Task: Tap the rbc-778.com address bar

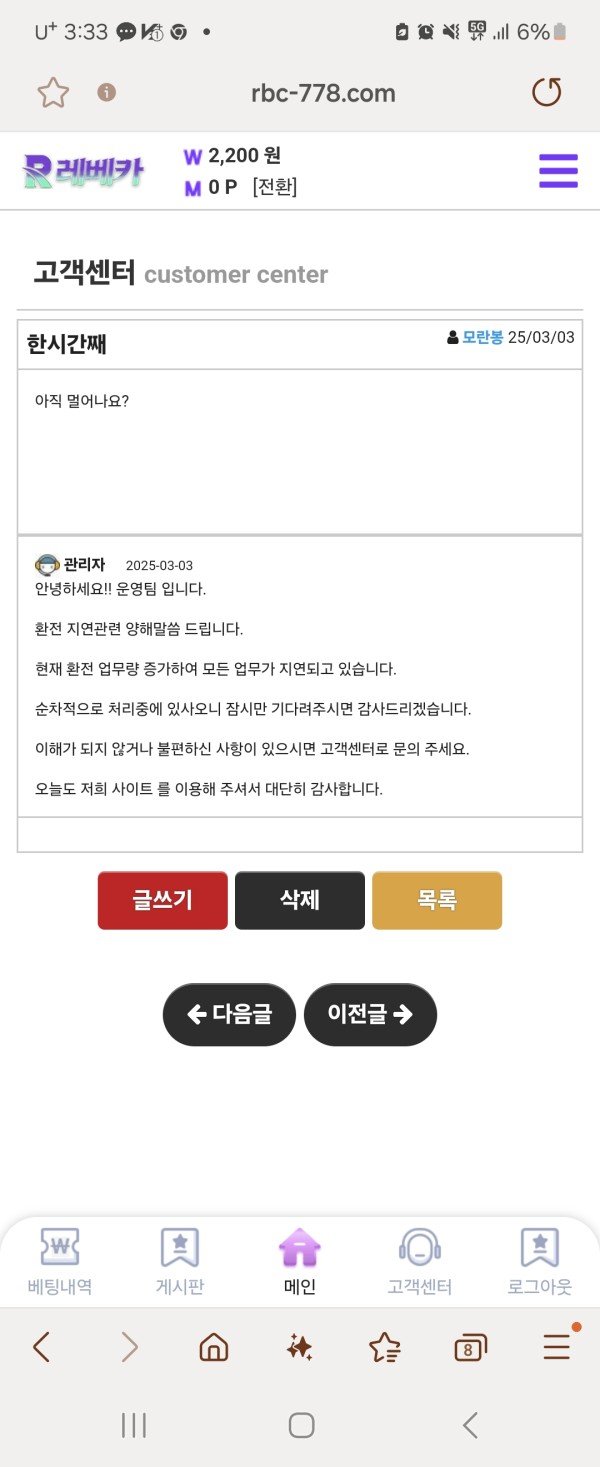Action: (x=323, y=94)
